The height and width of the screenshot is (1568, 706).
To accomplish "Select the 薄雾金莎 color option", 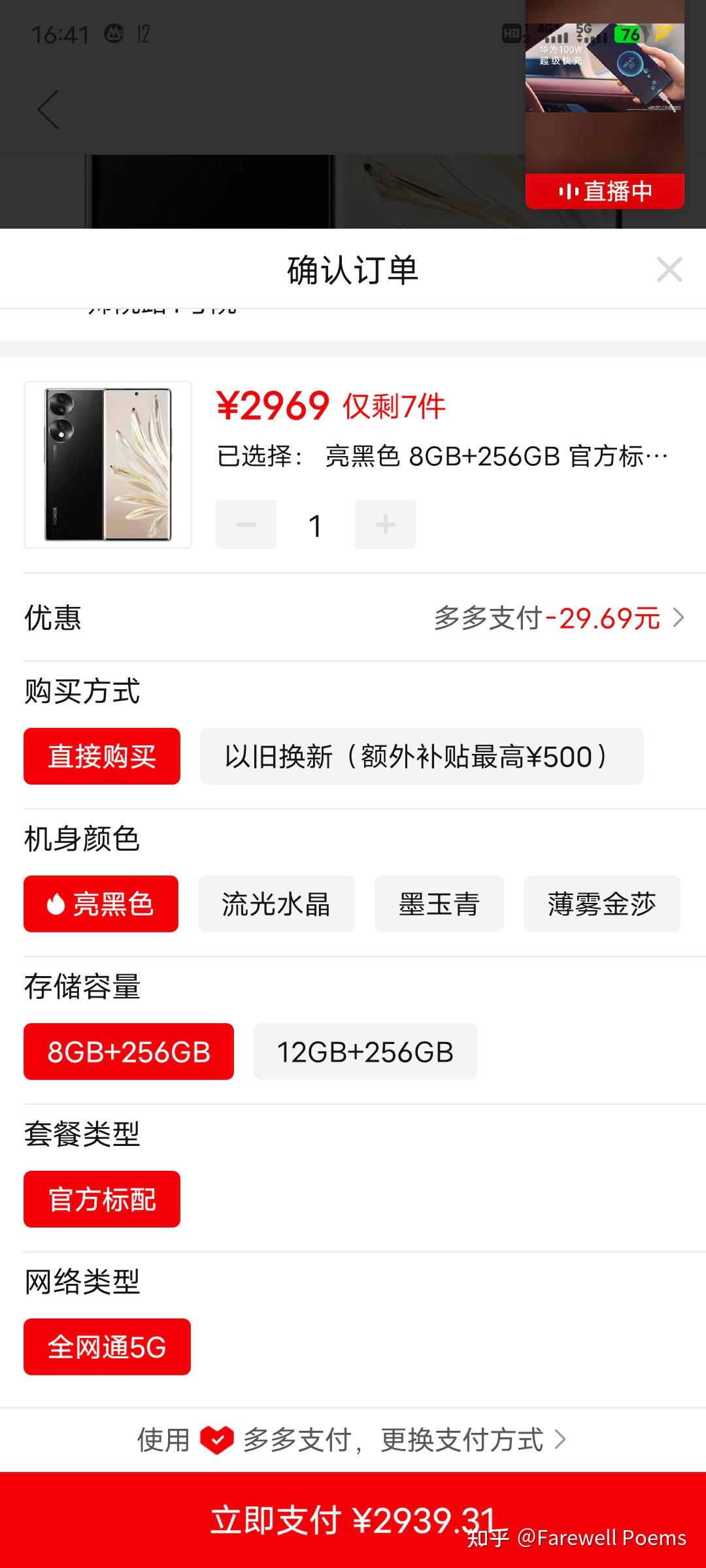I will (601, 904).
